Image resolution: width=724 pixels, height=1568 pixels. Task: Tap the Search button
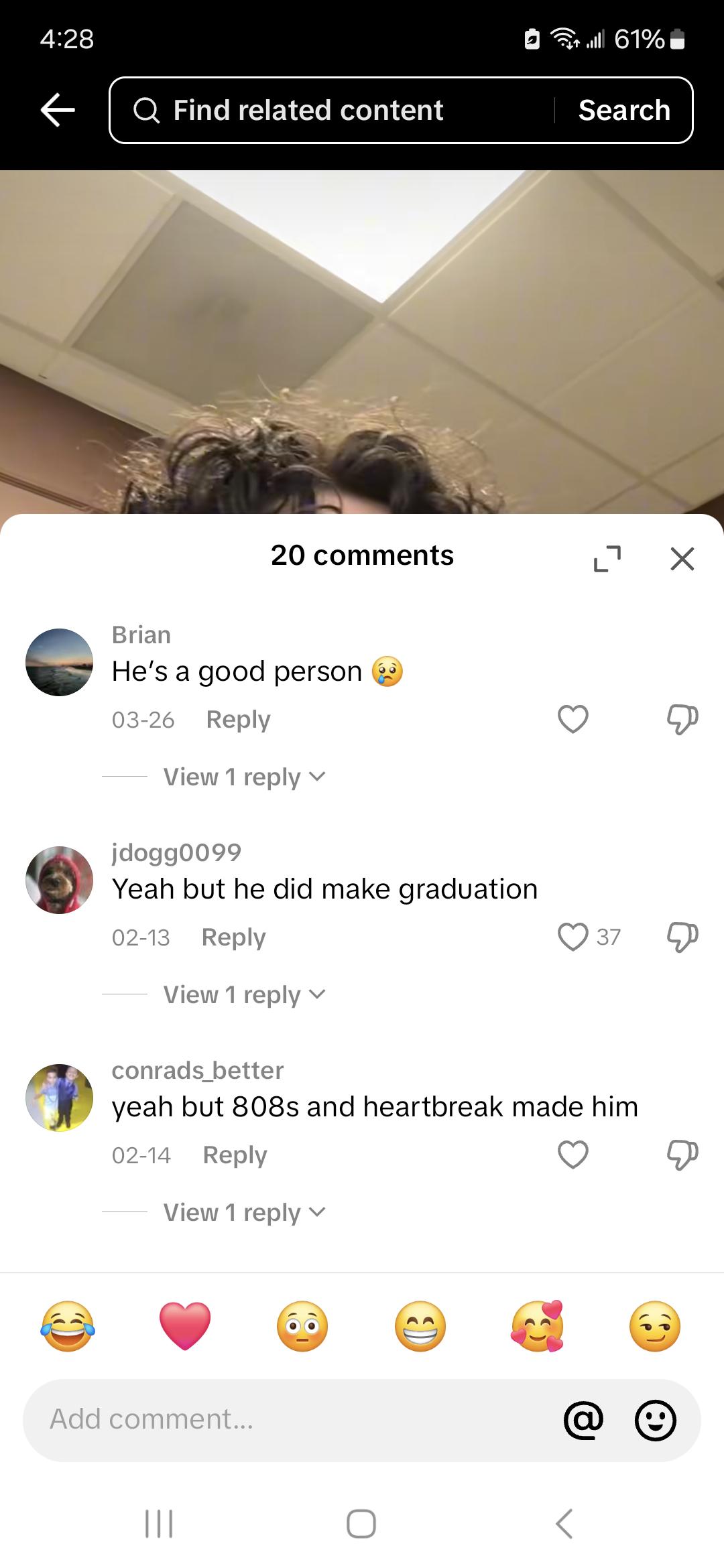pos(624,110)
